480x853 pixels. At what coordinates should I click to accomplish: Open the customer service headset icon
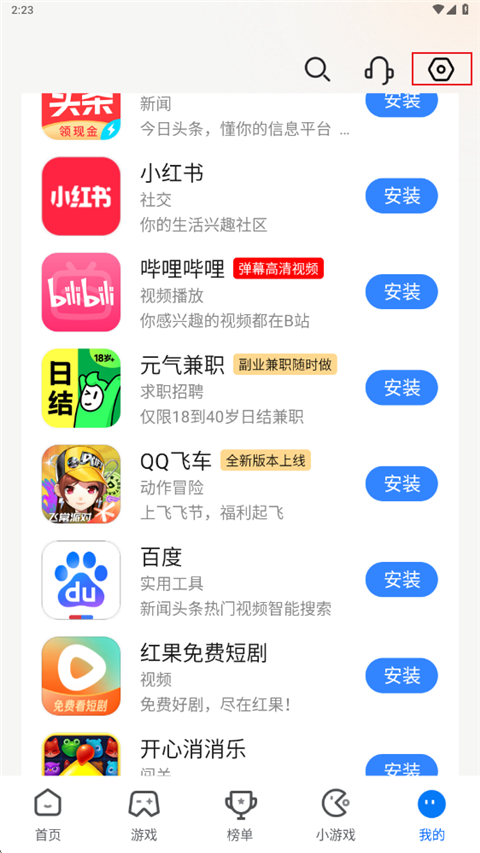click(379, 70)
